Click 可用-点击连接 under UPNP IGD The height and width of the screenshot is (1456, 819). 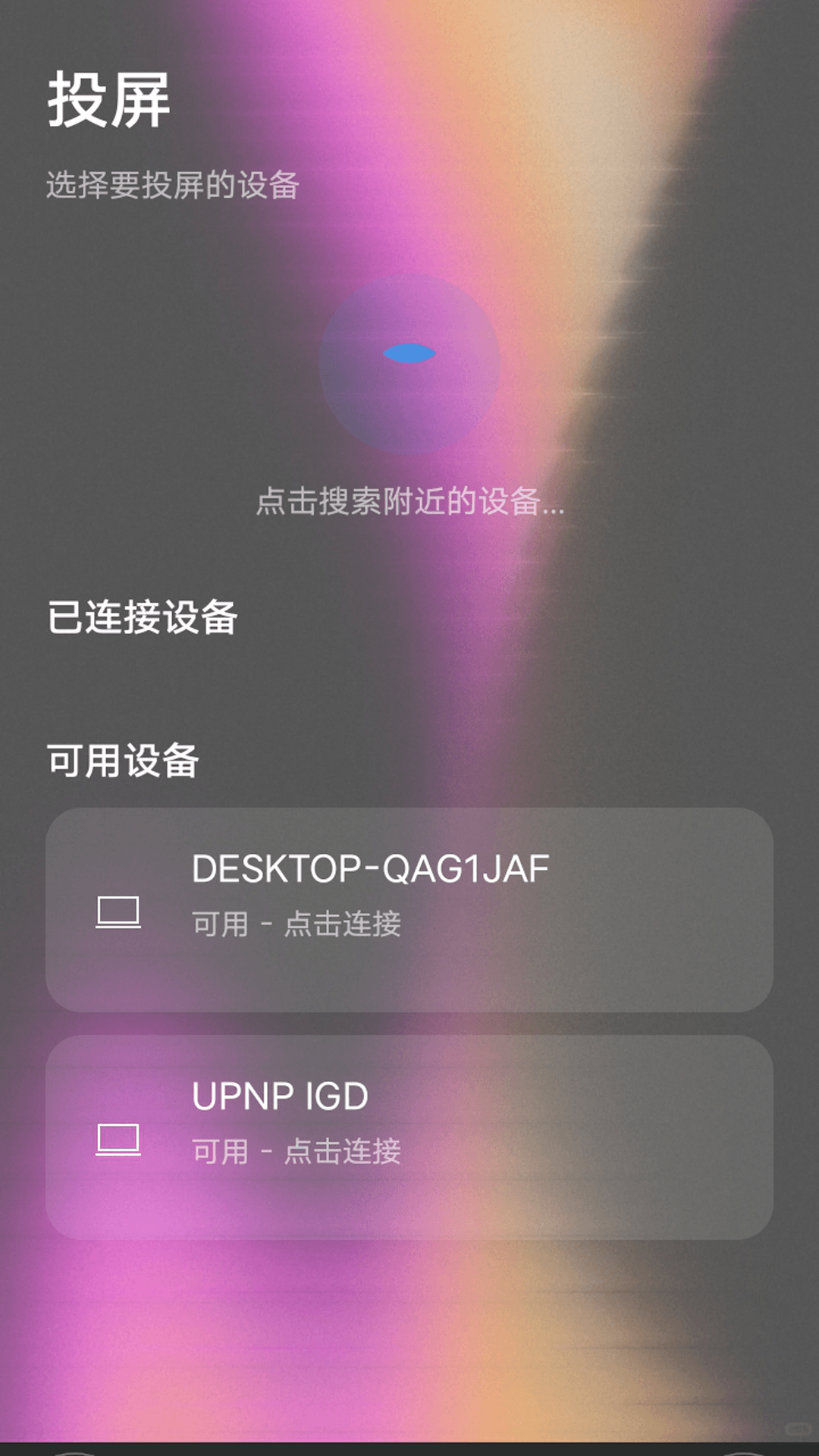coord(296,1151)
